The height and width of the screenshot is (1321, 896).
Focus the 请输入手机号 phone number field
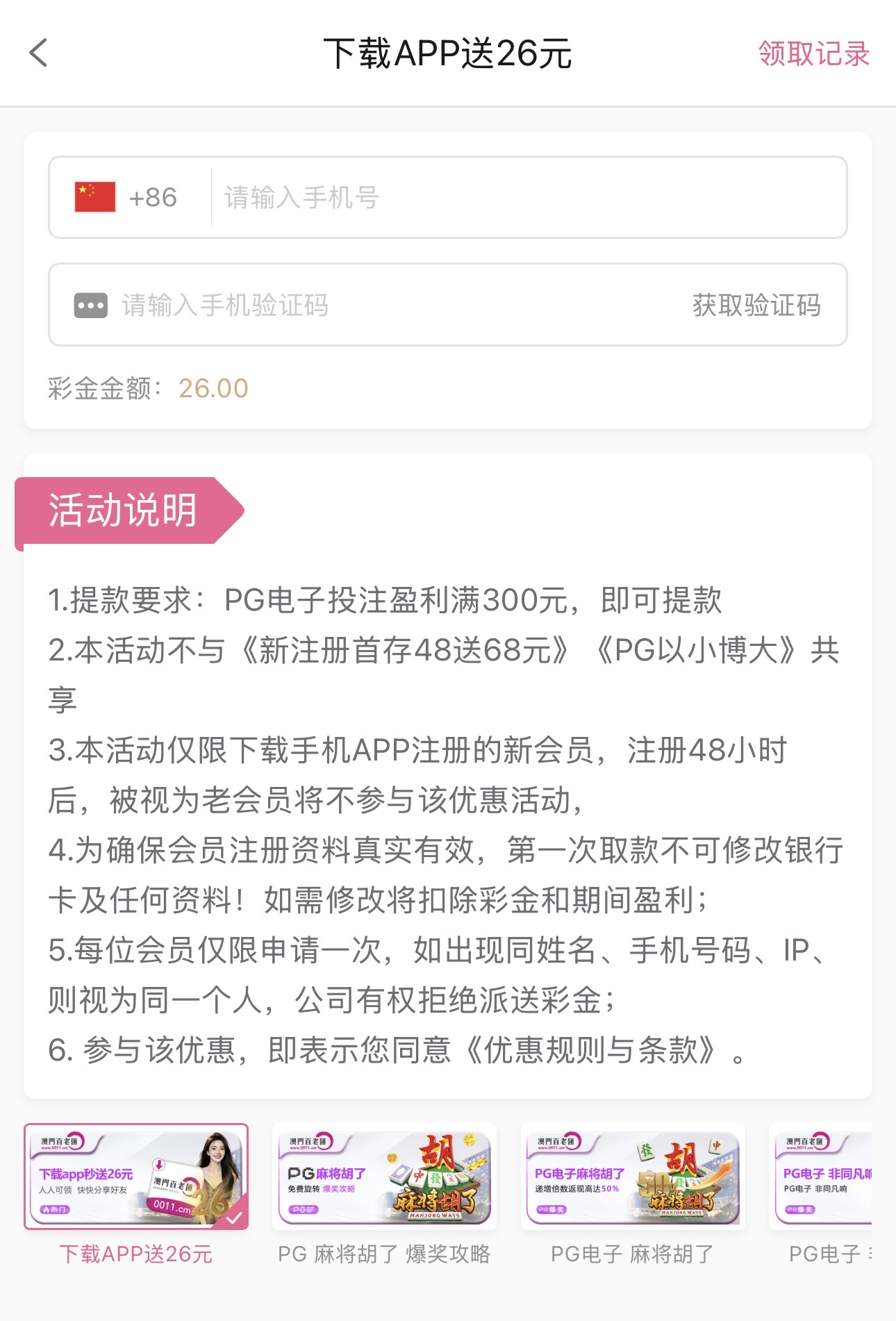(x=528, y=197)
